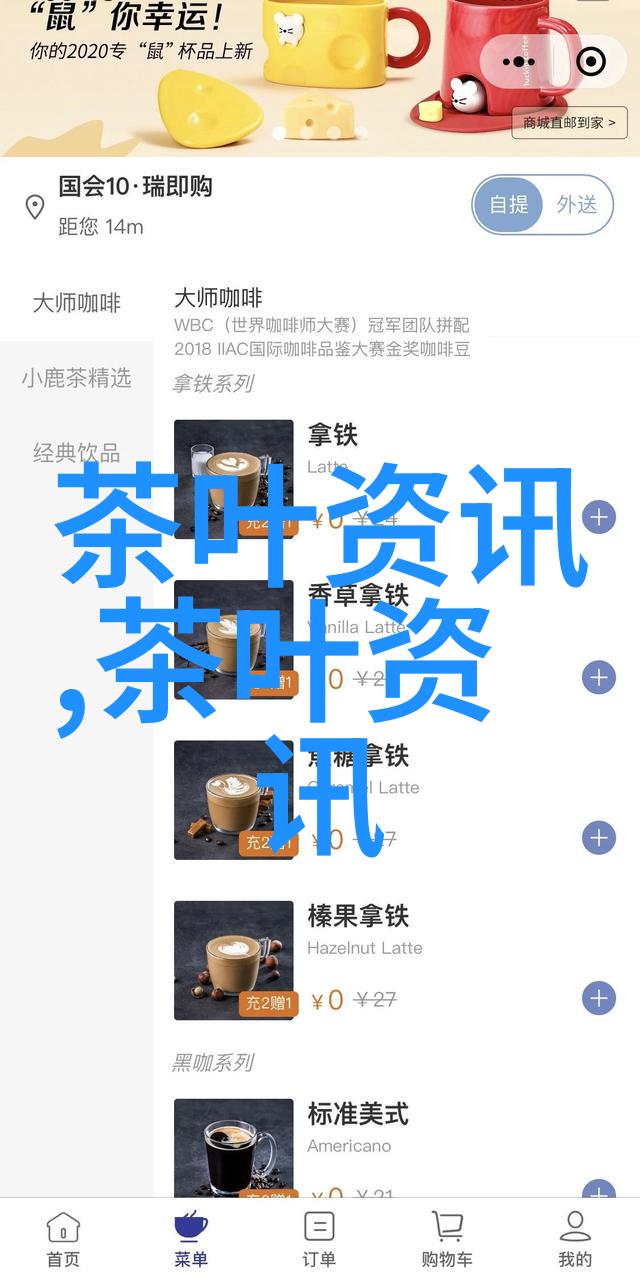640x1287 pixels.
Task: Select the 自提 pickup option
Action: click(509, 205)
